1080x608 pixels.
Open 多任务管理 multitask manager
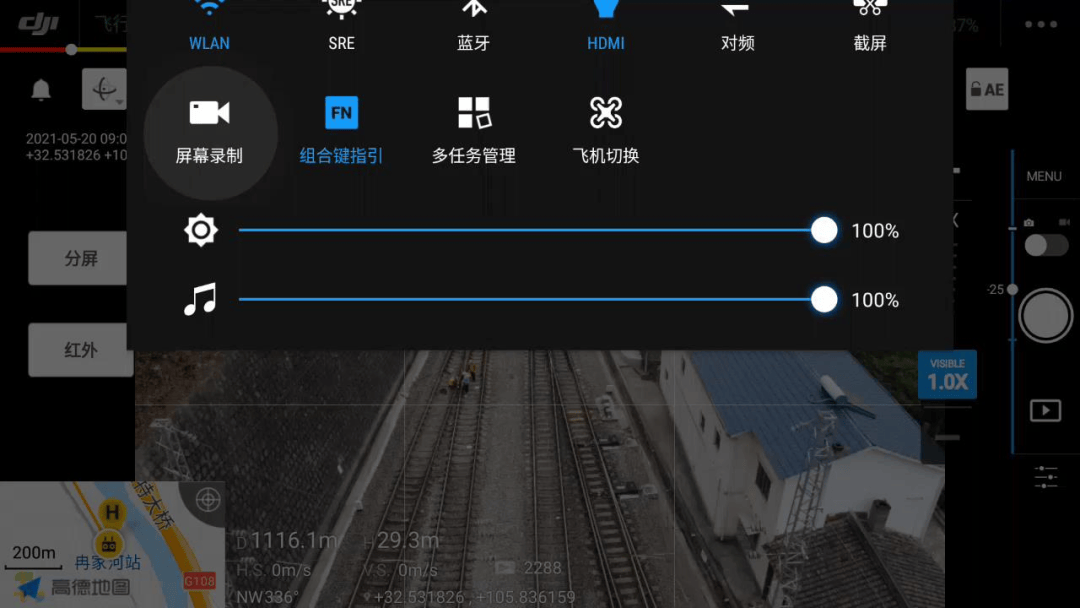(x=473, y=132)
